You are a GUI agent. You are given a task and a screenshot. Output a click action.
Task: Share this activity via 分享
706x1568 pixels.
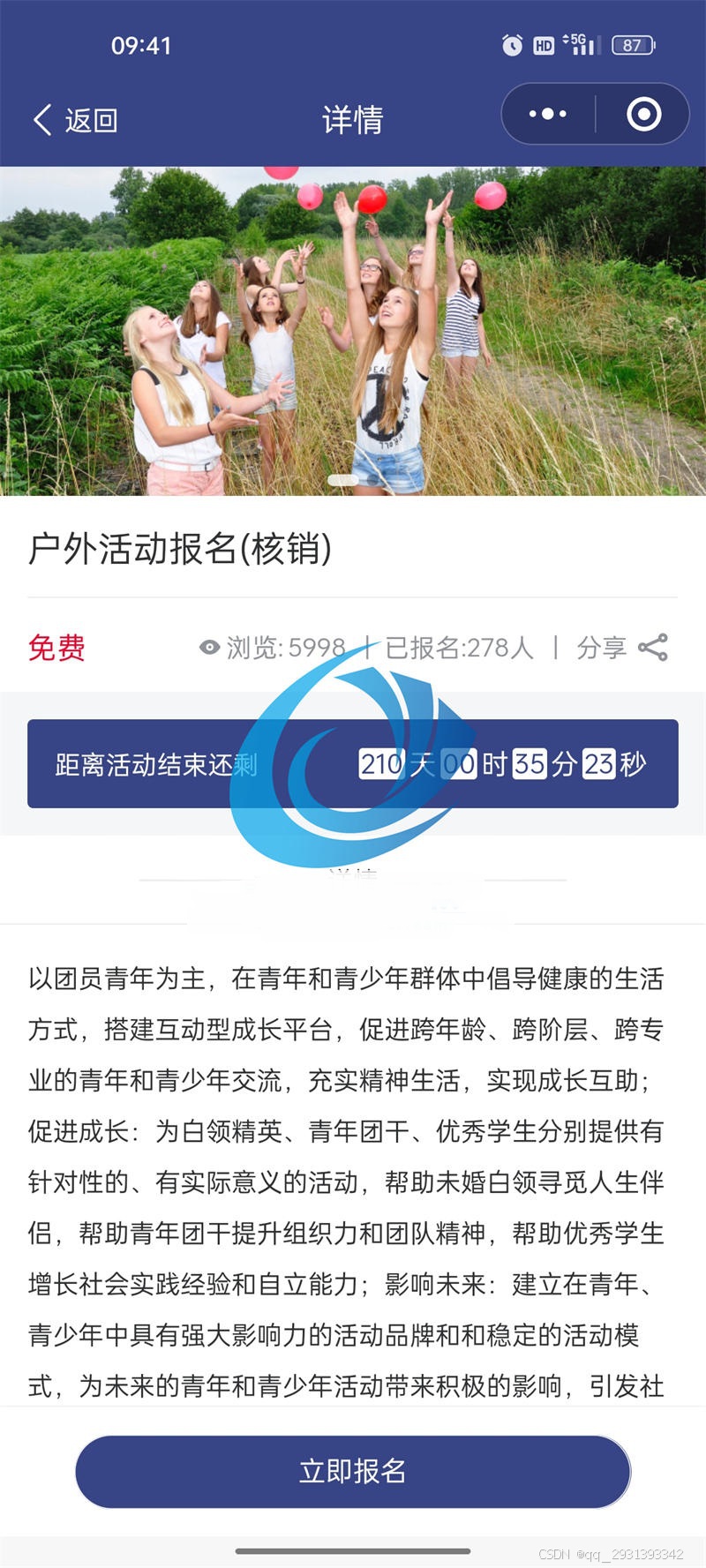pyautogui.click(x=623, y=648)
